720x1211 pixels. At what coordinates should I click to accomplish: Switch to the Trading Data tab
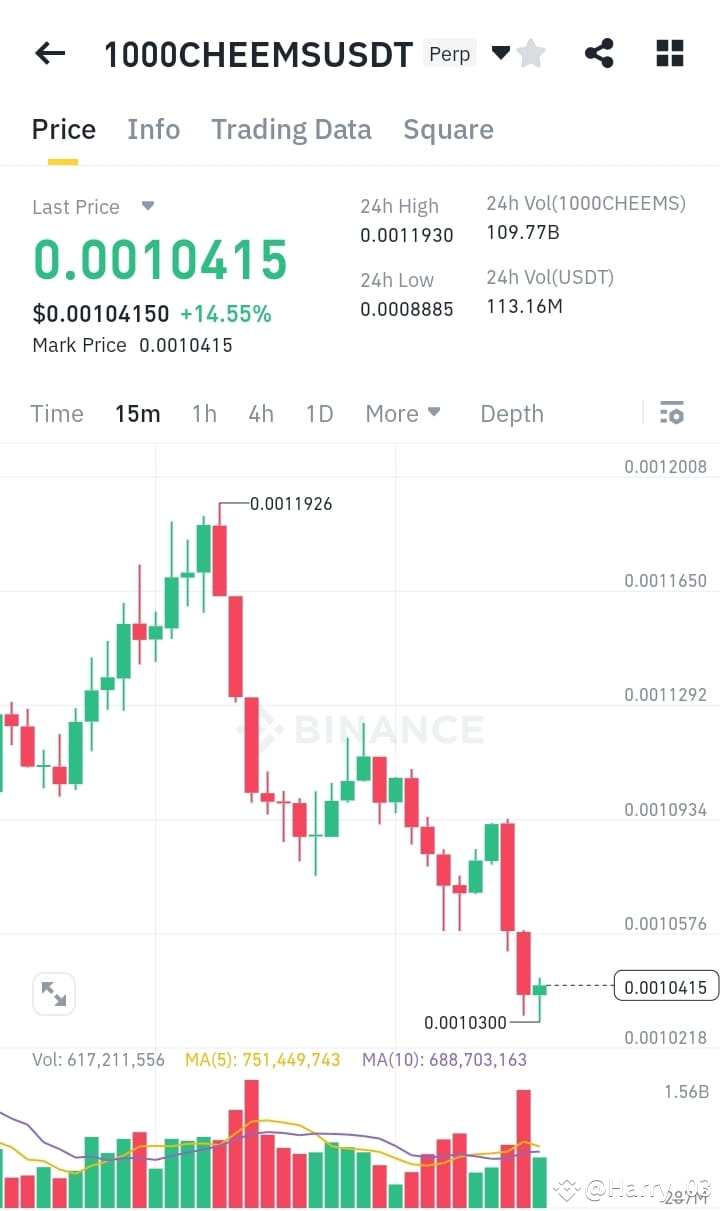point(291,129)
